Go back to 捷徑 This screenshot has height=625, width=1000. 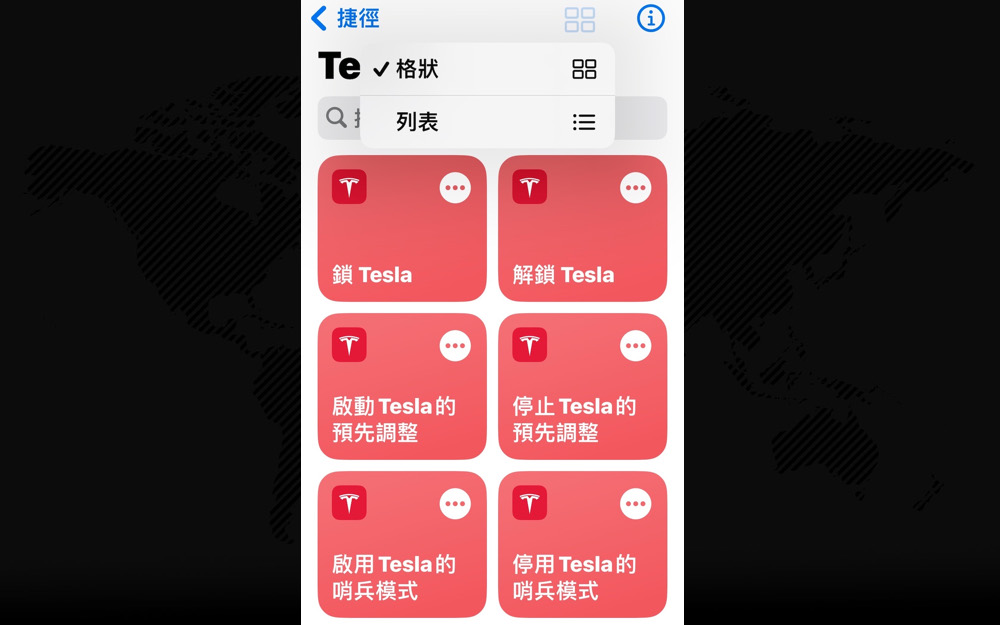345,18
